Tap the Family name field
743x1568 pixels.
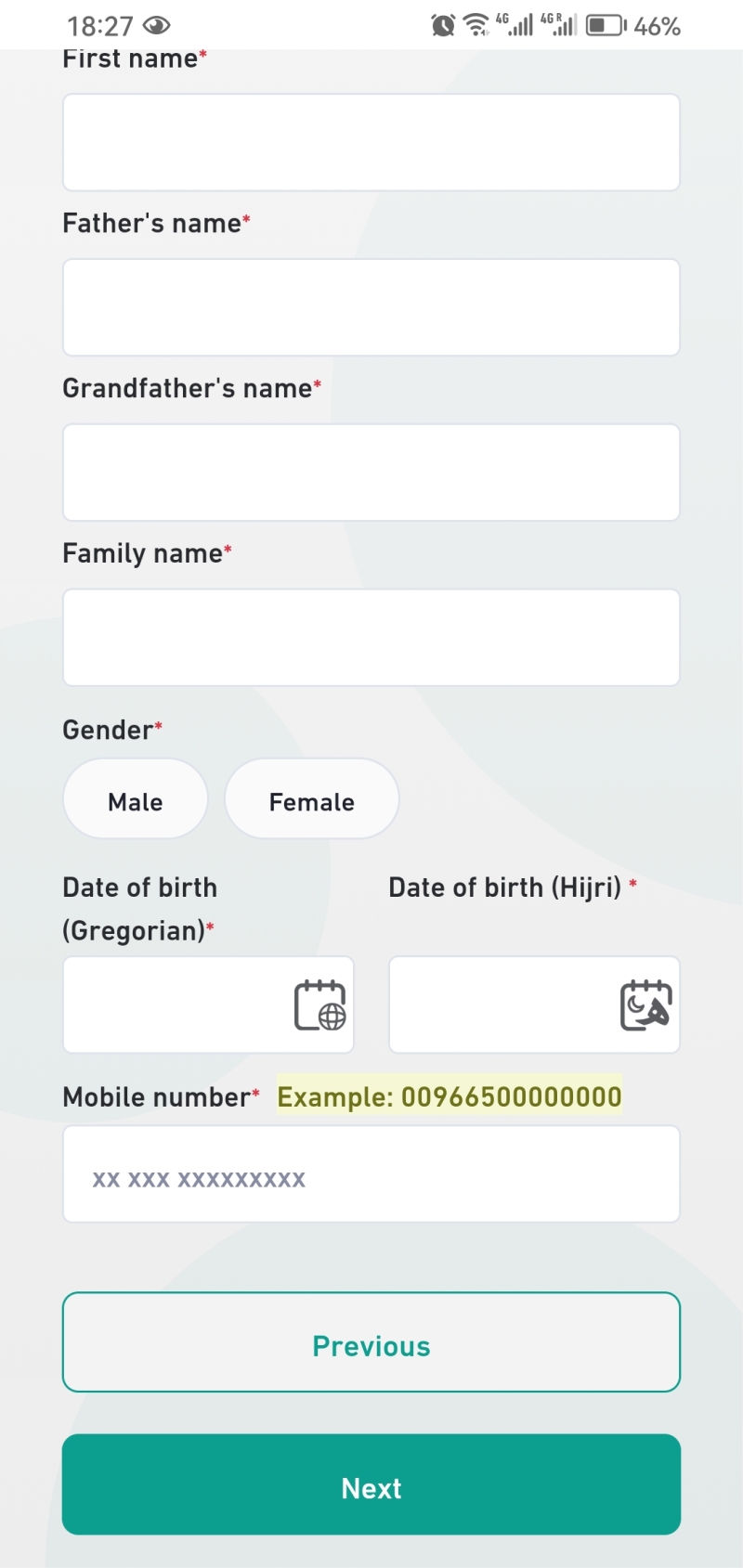tap(371, 638)
